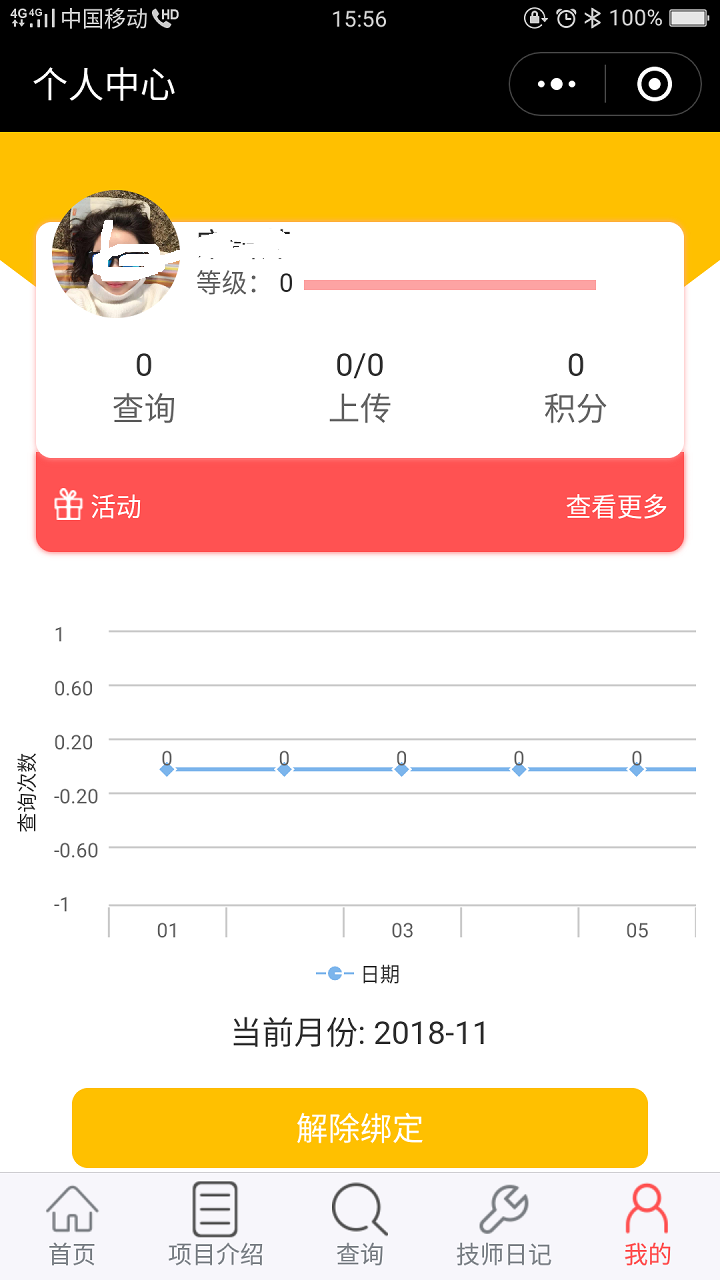Open the mini program more options menu
The image size is (720, 1280).
[557, 85]
